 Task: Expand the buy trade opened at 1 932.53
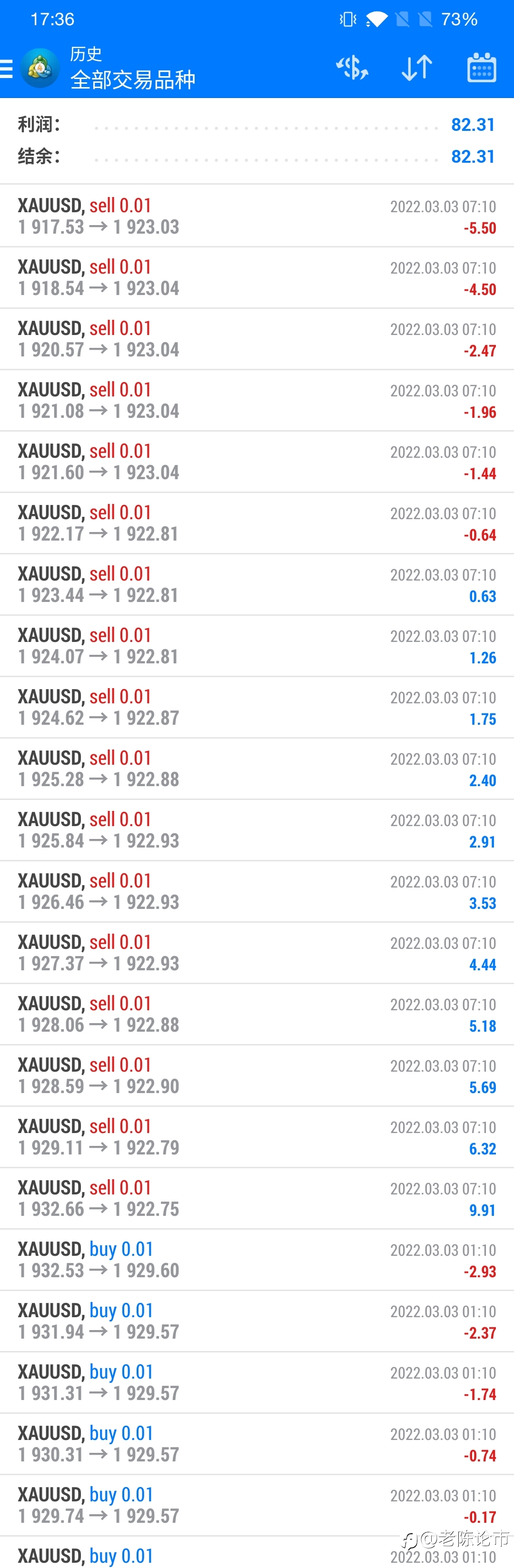(257, 1259)
